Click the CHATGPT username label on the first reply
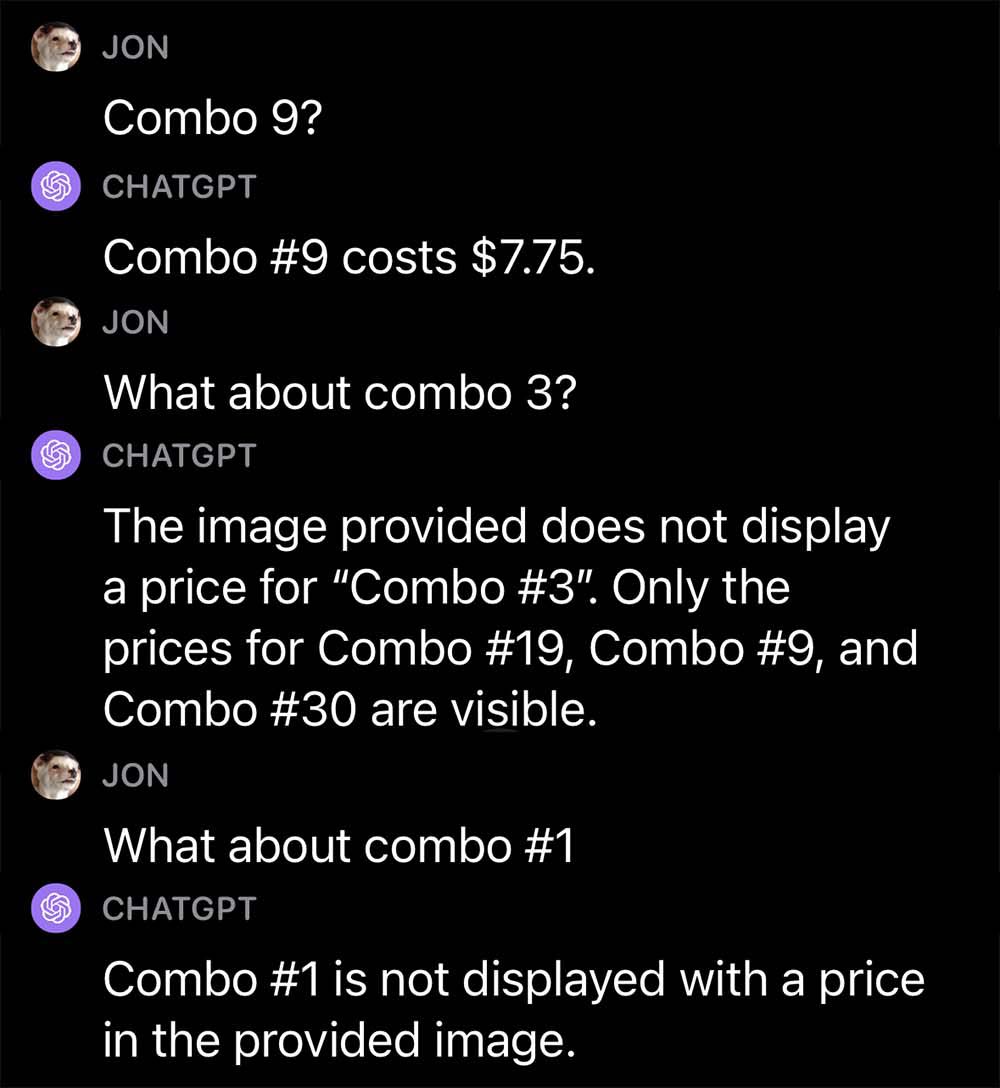This screenshot has height=1088, width=1000. pyautogui.click(x=178, y=186)
